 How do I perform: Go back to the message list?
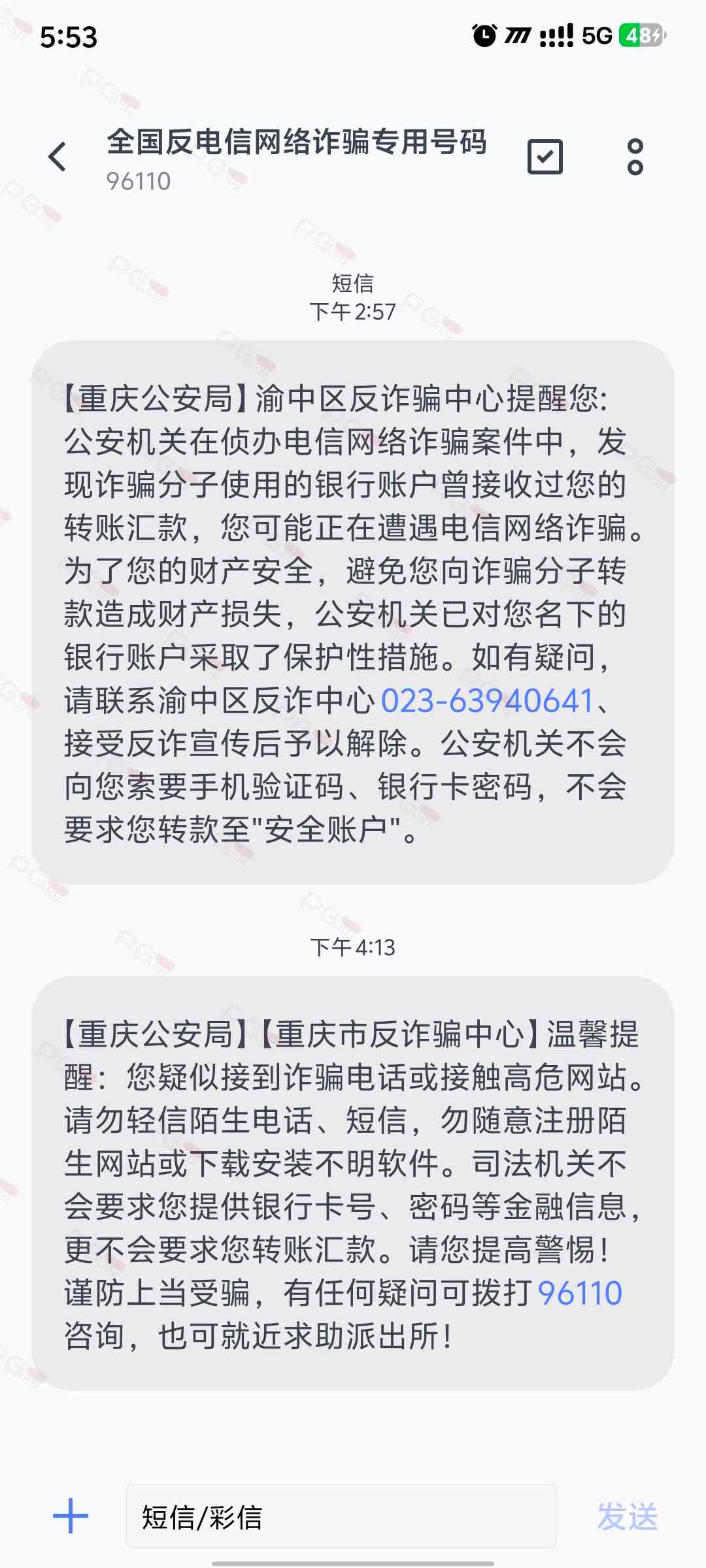(x=58, y=157)
